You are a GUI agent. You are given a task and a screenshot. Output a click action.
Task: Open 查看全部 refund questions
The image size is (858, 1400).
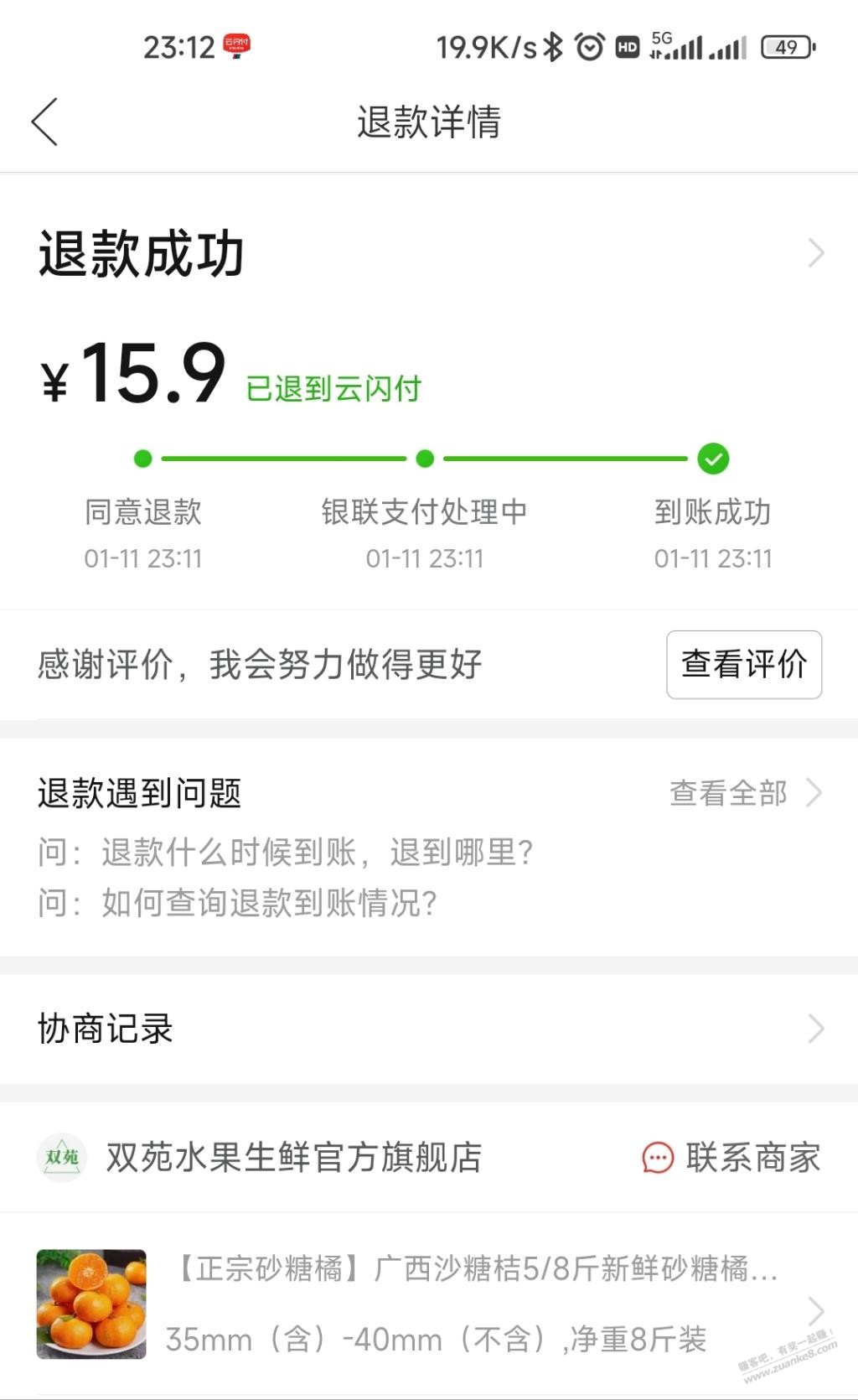pyautogui.click(x=746, y=792)
